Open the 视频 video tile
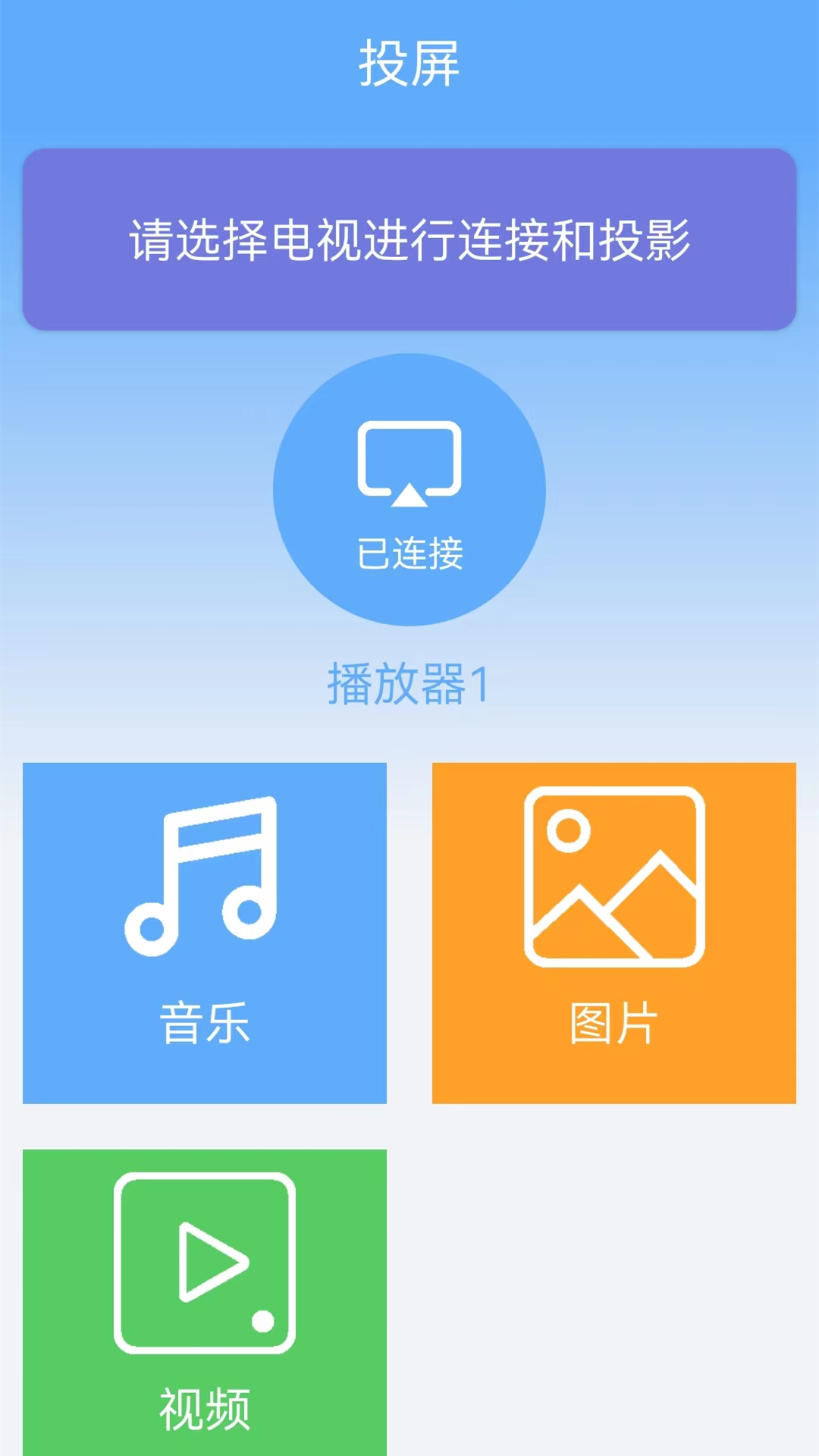The height and width of the screenshot is (1456, 819). (205, 1301)
